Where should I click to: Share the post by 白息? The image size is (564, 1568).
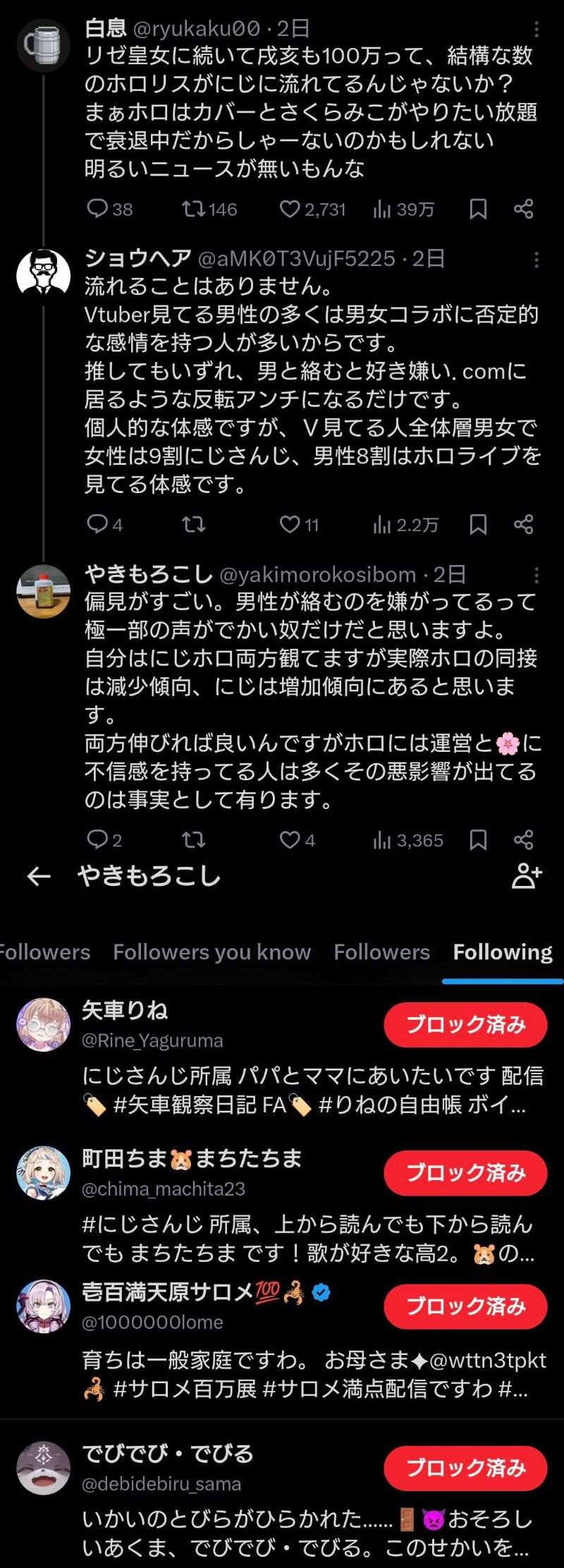click(524, 209)
